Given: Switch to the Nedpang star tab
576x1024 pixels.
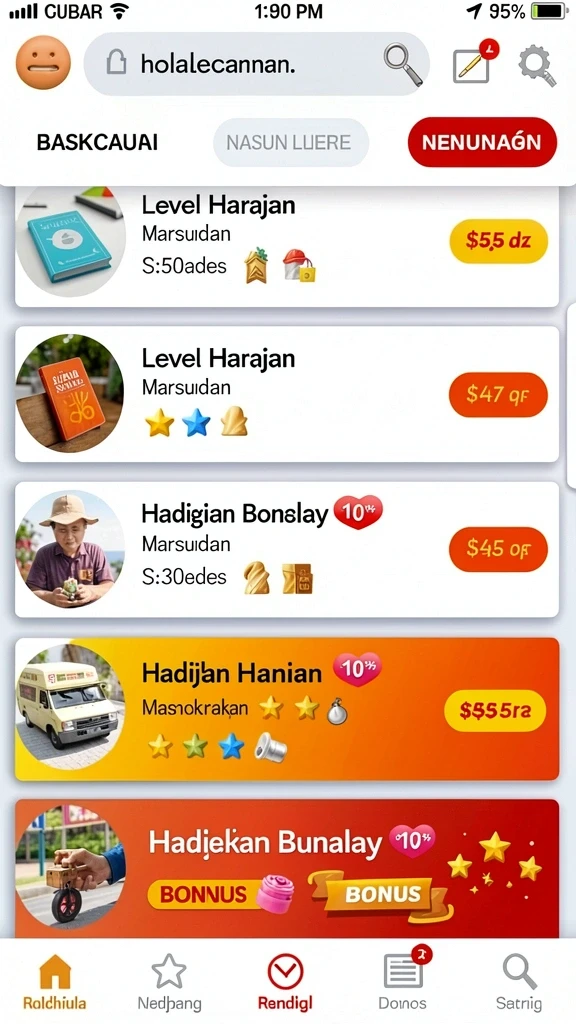Looking at the screenshot, I should point(169,983).
